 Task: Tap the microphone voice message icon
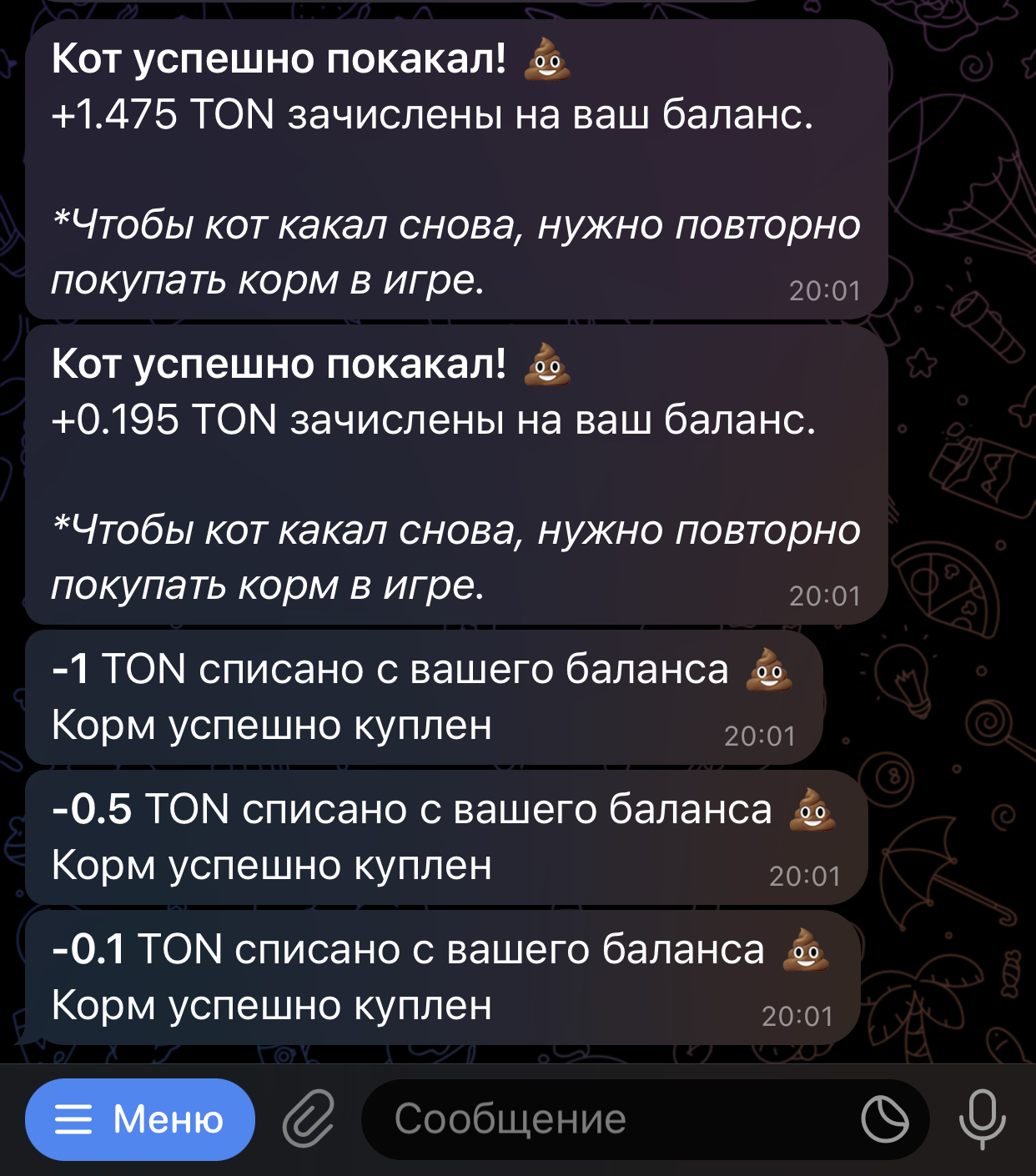tap(983, 1119)
